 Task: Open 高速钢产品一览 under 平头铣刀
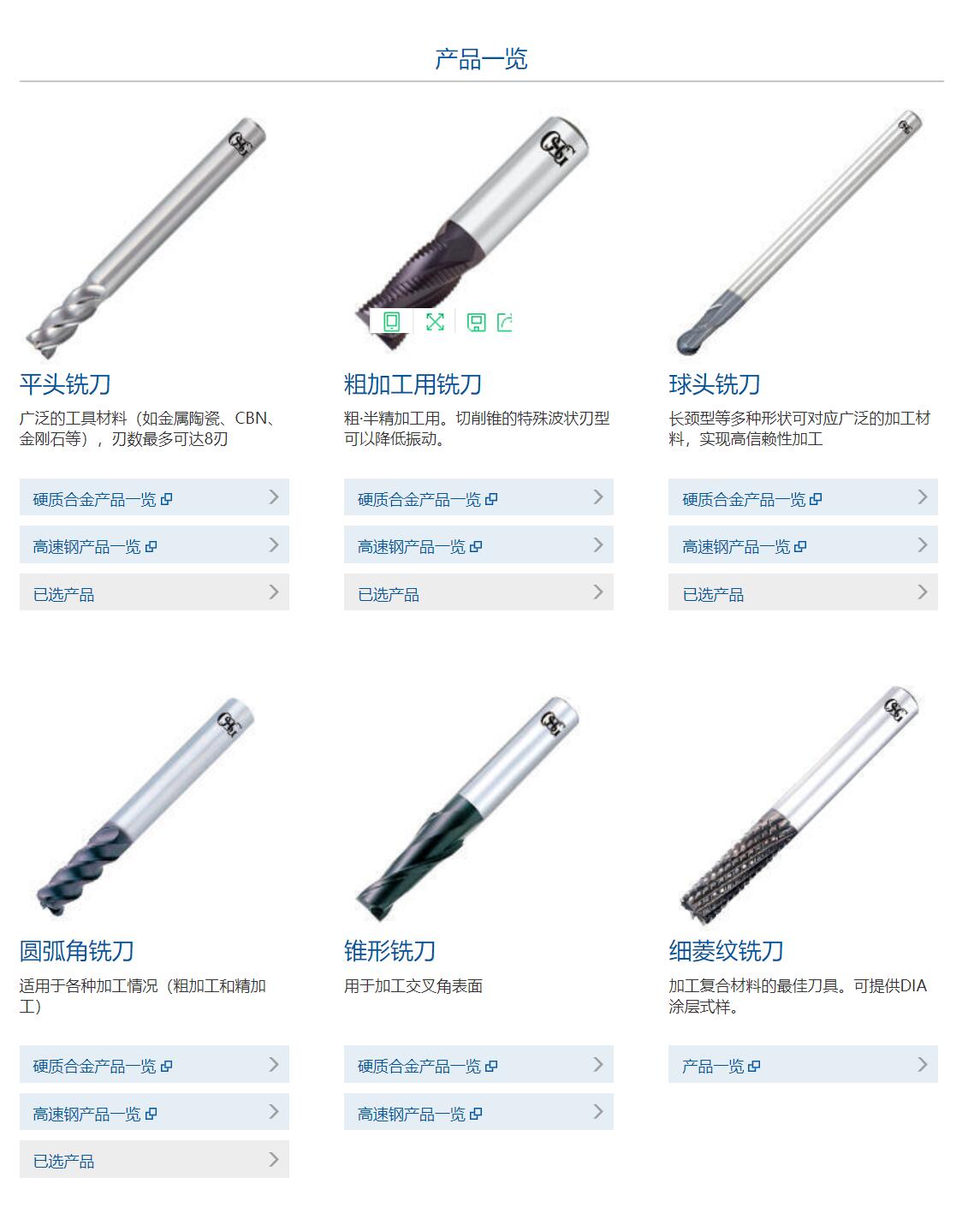tap(154, 545)
